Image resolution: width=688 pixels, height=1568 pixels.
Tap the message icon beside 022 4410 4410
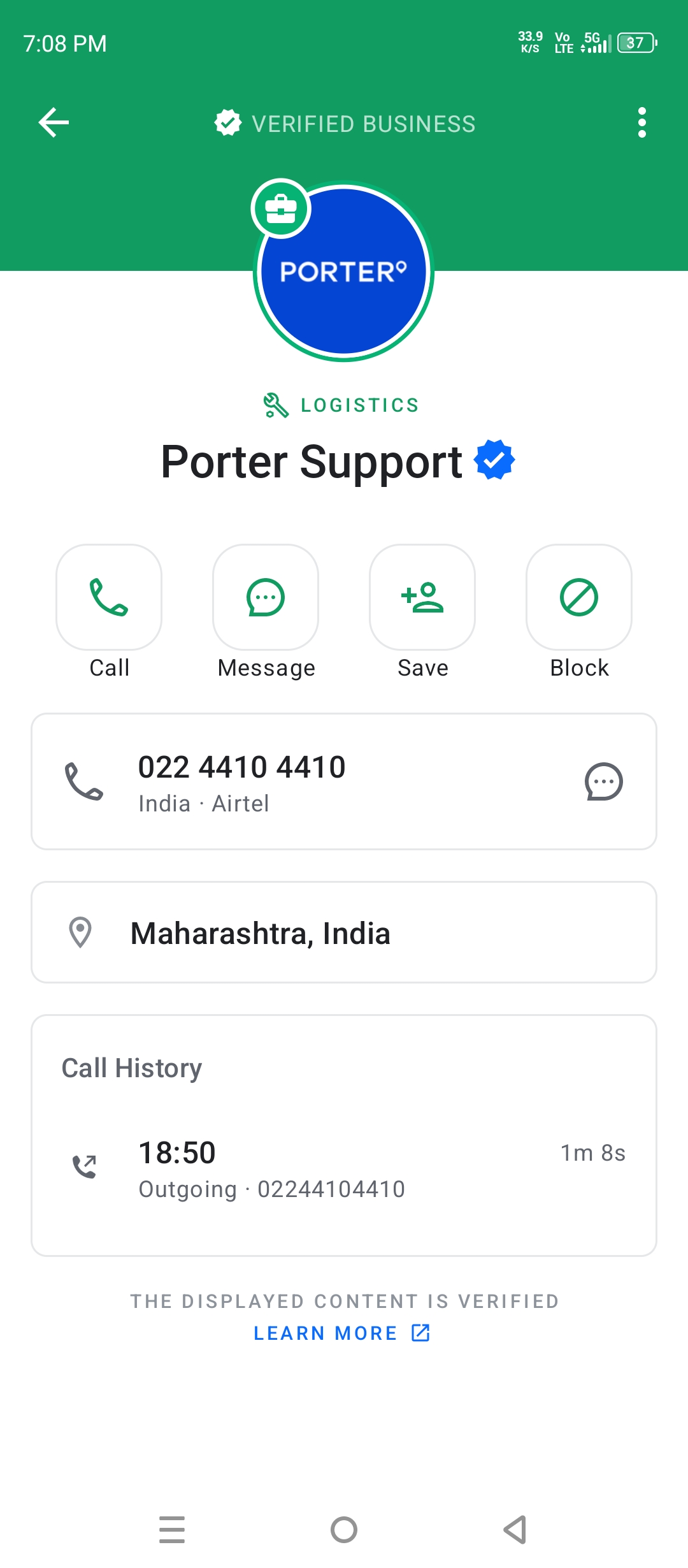(x=603, y=781)
